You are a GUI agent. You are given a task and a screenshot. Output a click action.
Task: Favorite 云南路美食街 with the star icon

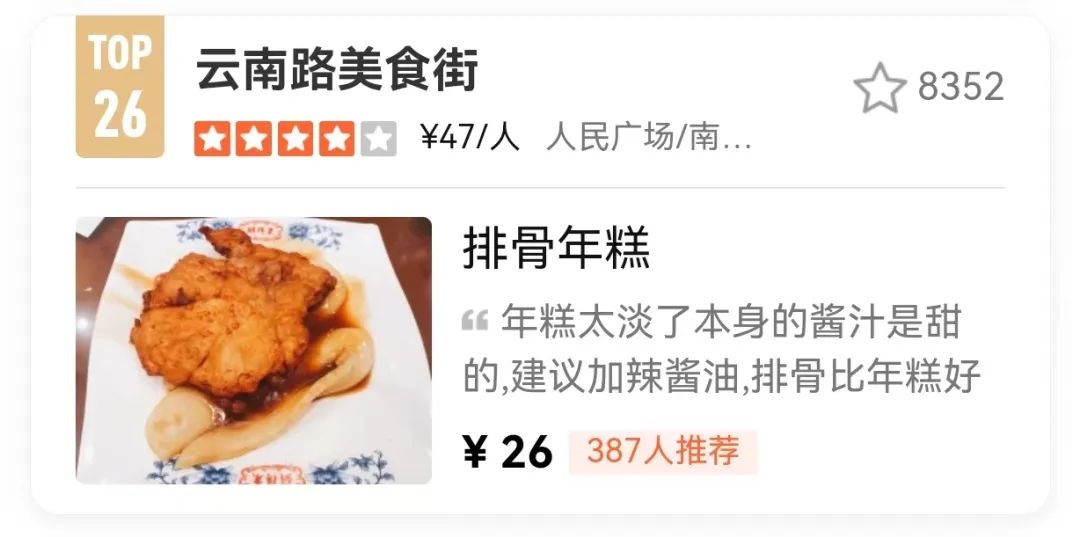click(879, 88)
